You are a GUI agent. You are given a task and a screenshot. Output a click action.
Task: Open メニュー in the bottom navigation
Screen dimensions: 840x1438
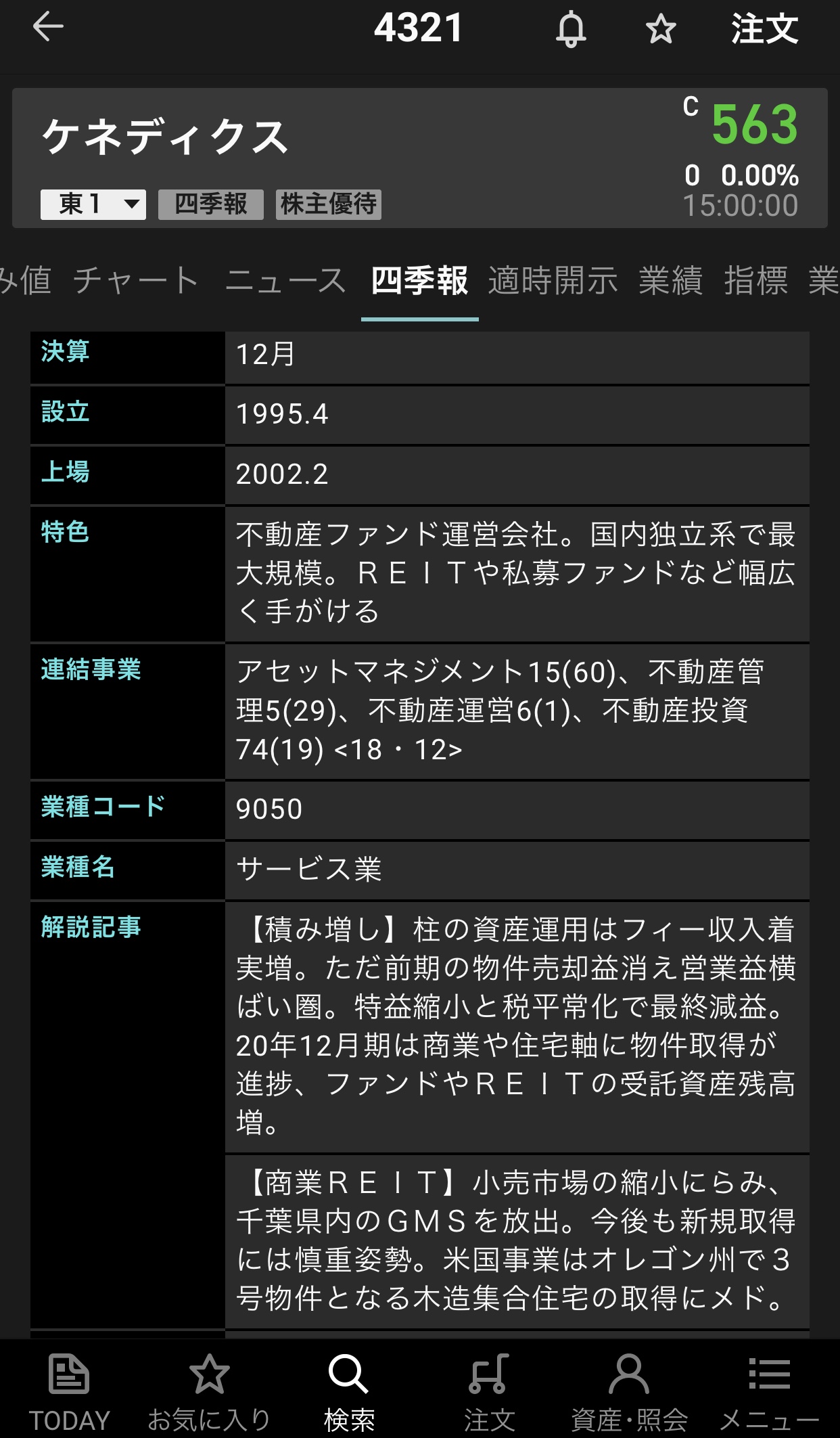tap(770, 1391)
